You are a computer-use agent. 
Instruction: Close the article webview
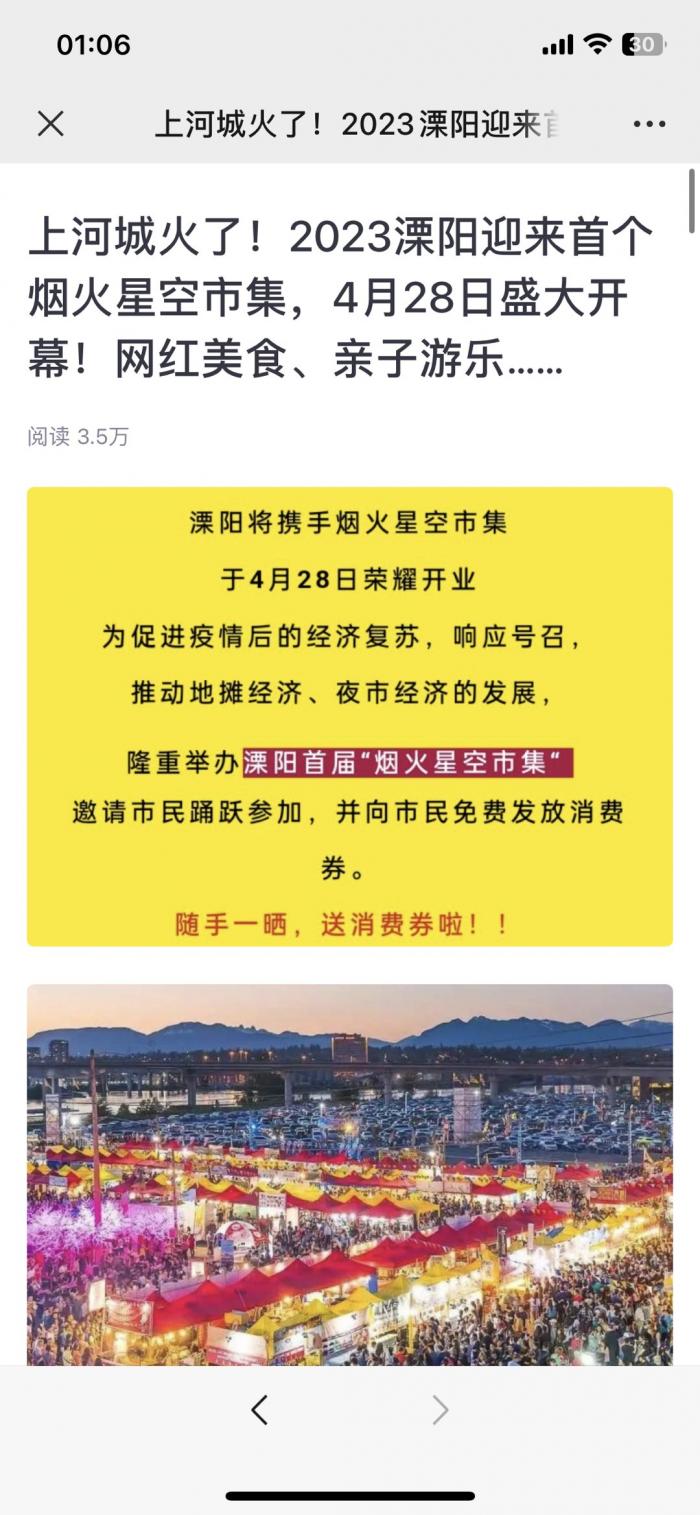pos(50,124)
